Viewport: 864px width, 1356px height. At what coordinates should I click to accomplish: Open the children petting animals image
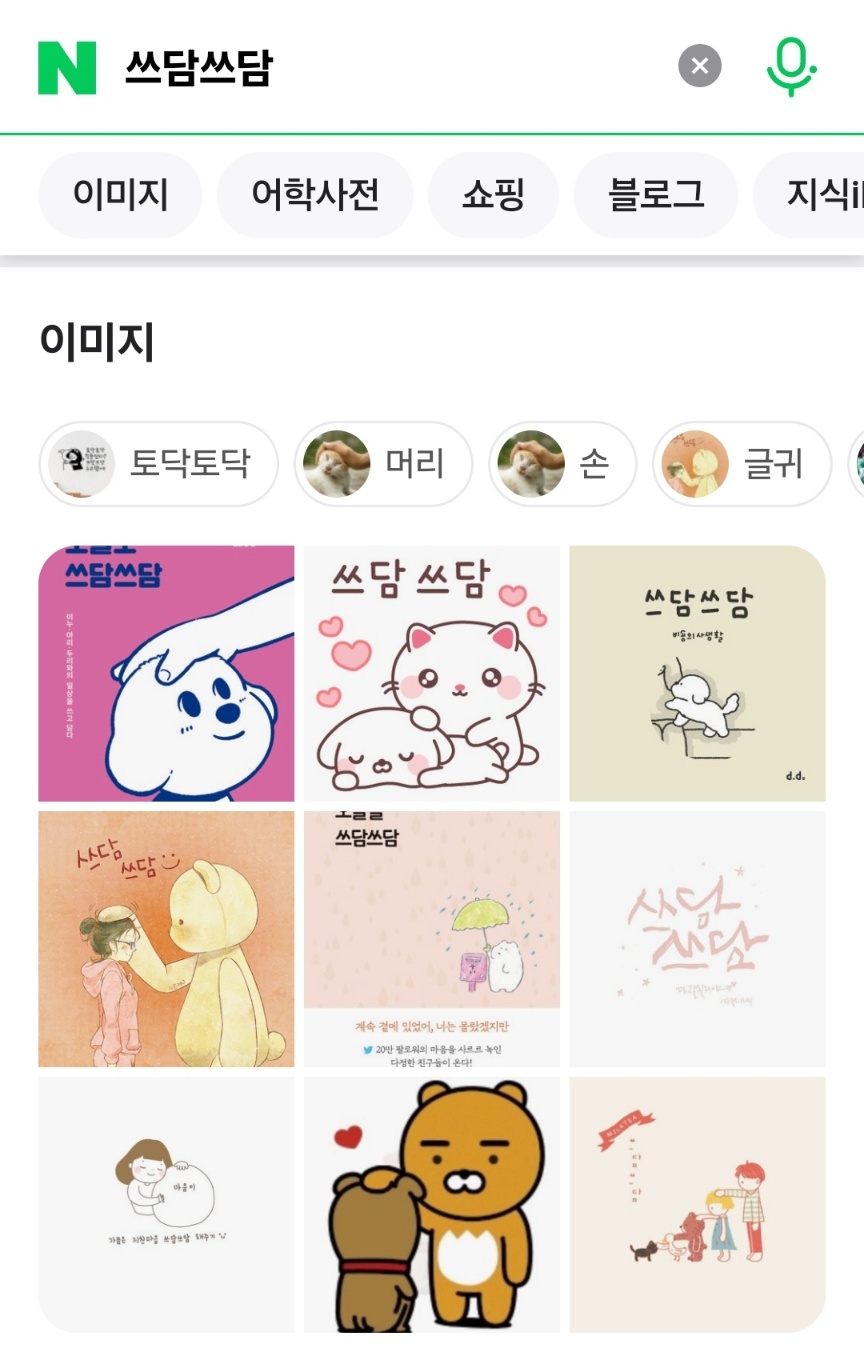(x=697, y=1204)
